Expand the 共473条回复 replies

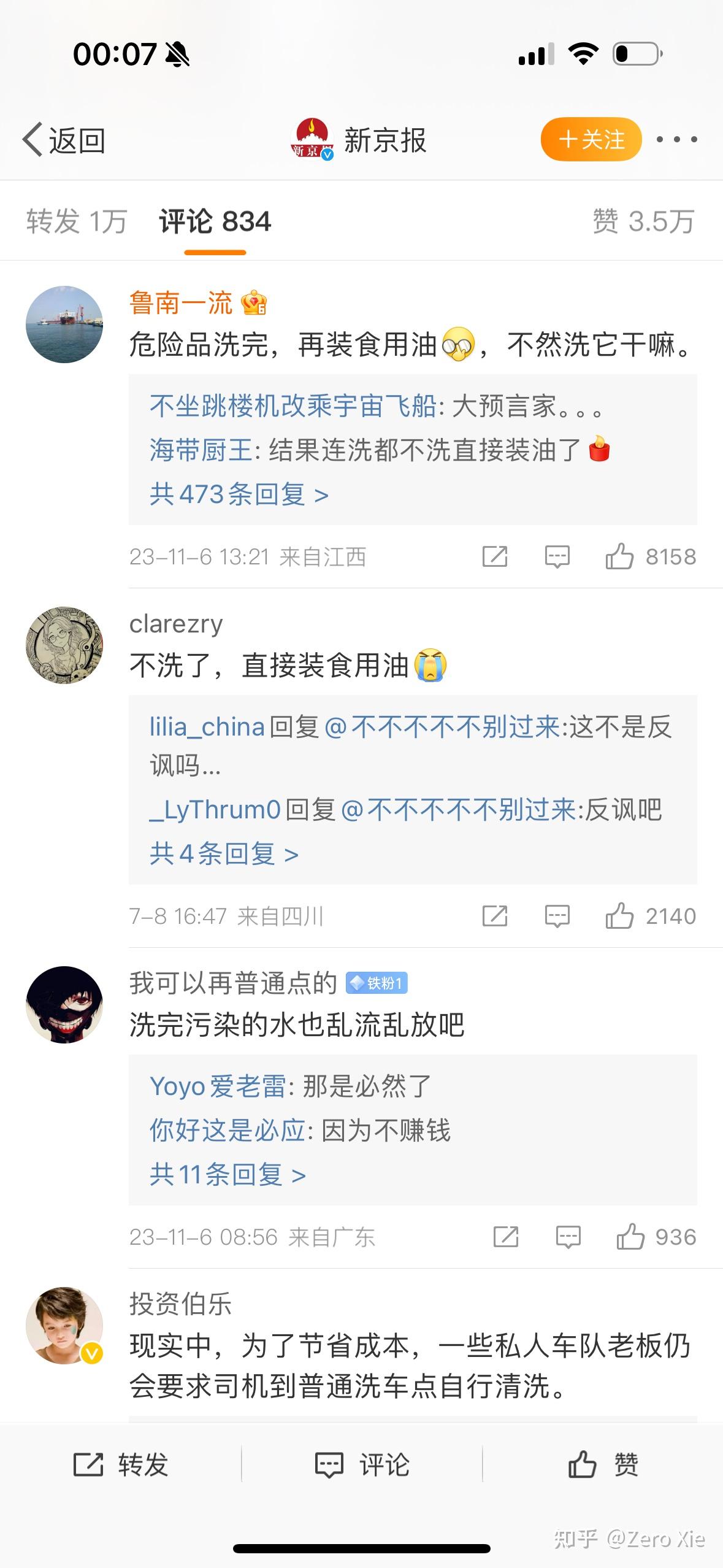tap(239, 494)
